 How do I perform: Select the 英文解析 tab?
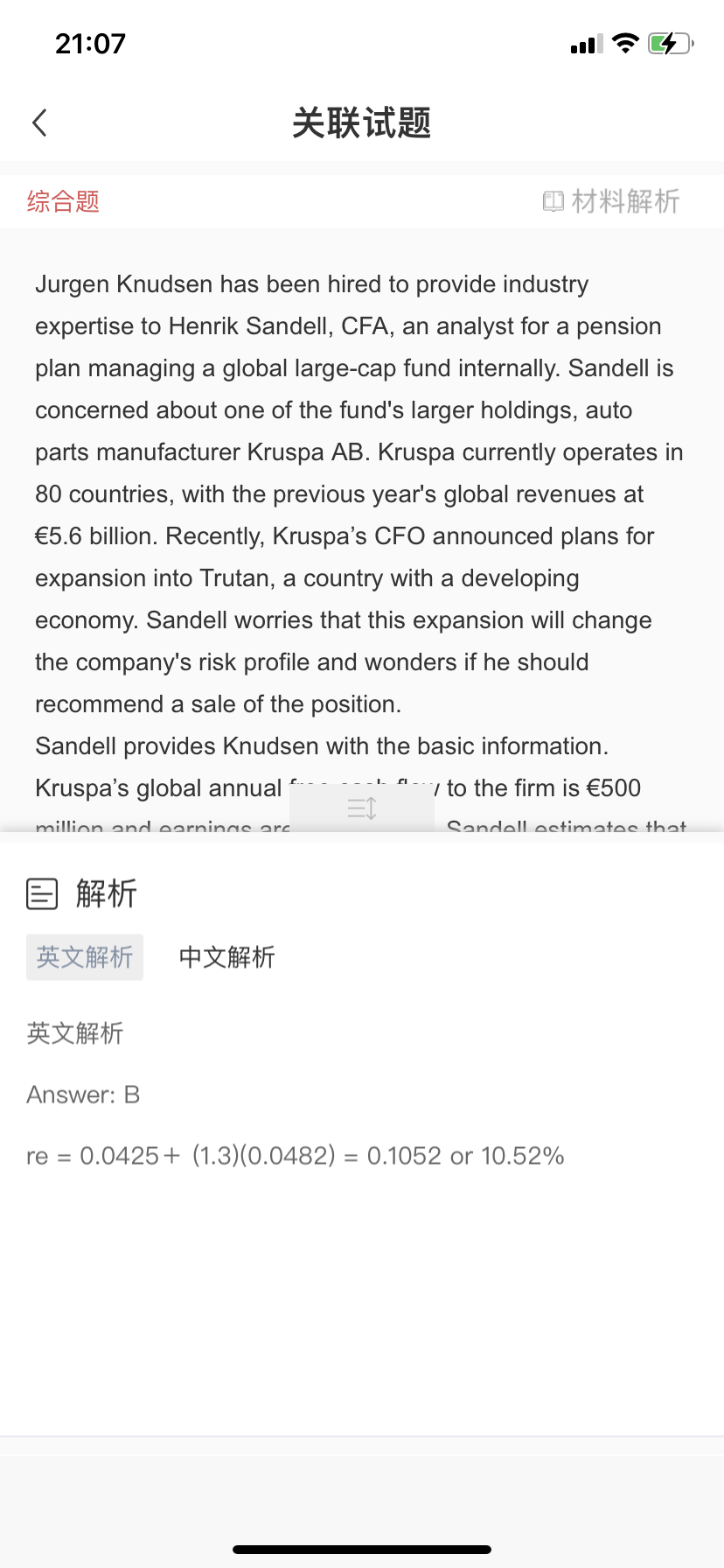tap(85, 957)
